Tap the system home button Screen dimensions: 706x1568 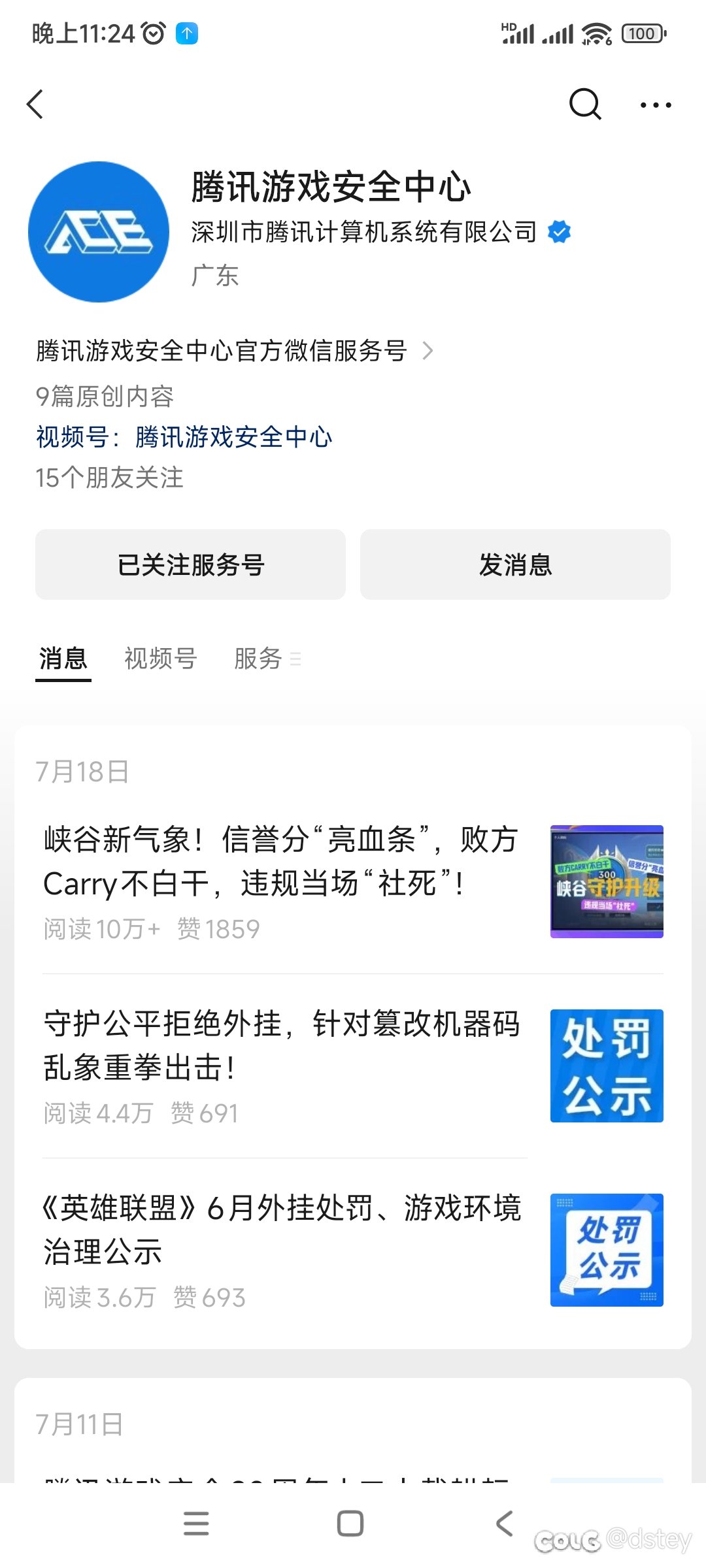(x=350, y=1524)
